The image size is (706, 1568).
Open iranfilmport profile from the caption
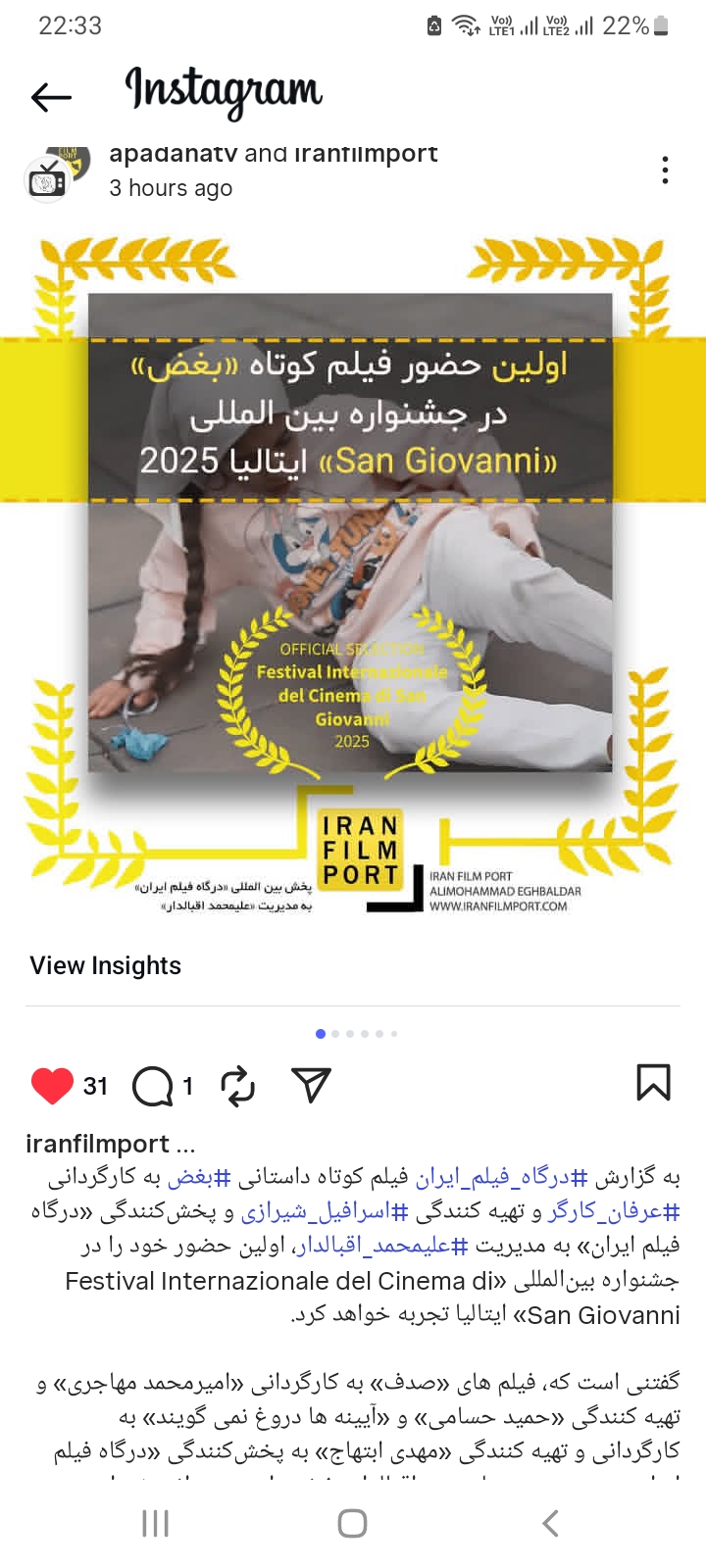[x=97, y=1144]
